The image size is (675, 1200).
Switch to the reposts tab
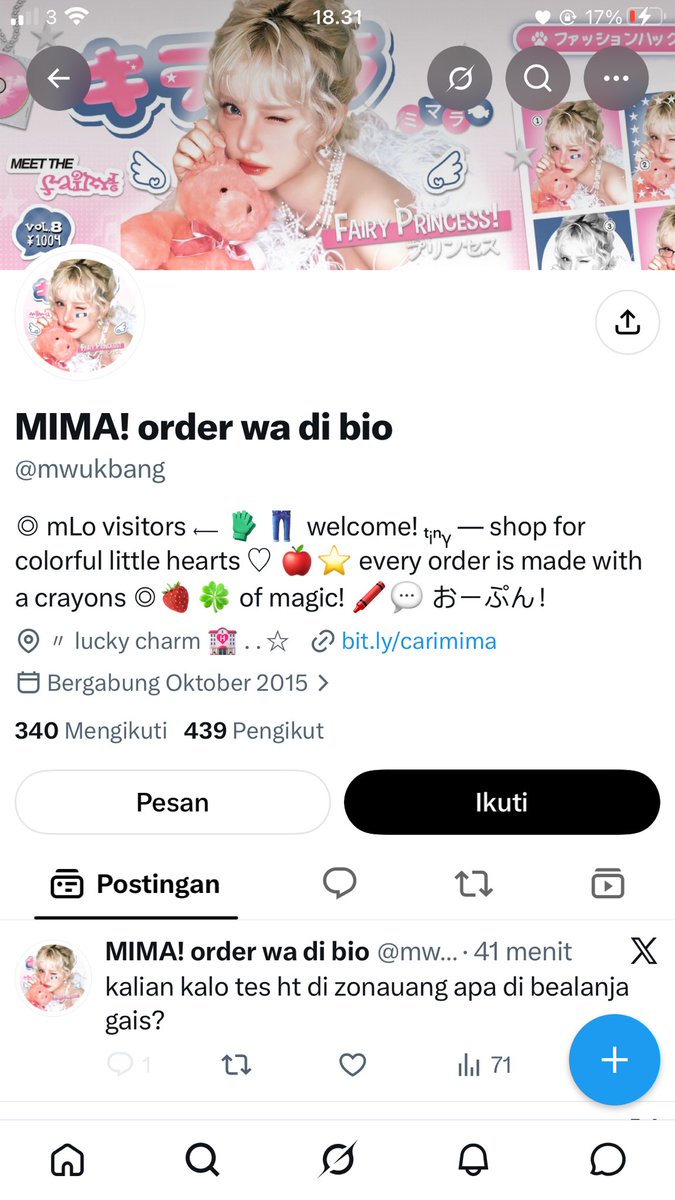pos(473,883)
